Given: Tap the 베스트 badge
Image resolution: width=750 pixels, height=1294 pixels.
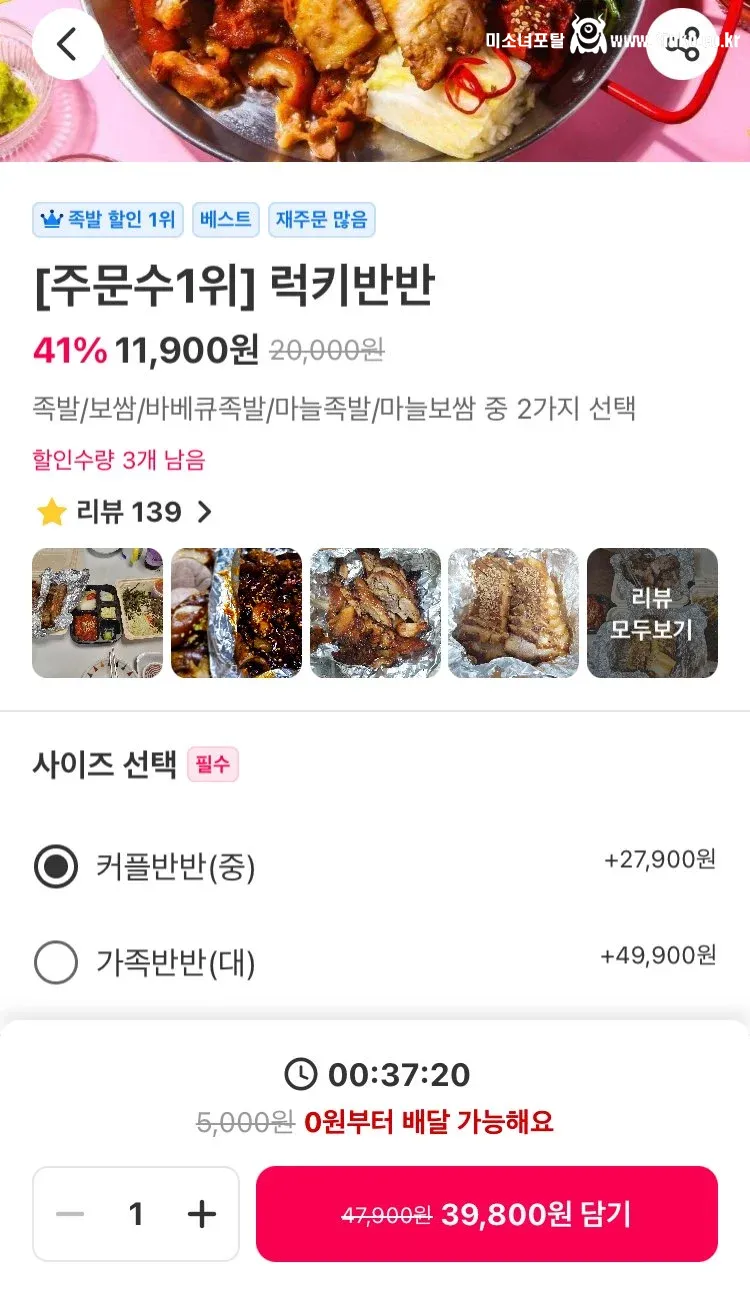Looking at the screenshot, I should [225, 220].
